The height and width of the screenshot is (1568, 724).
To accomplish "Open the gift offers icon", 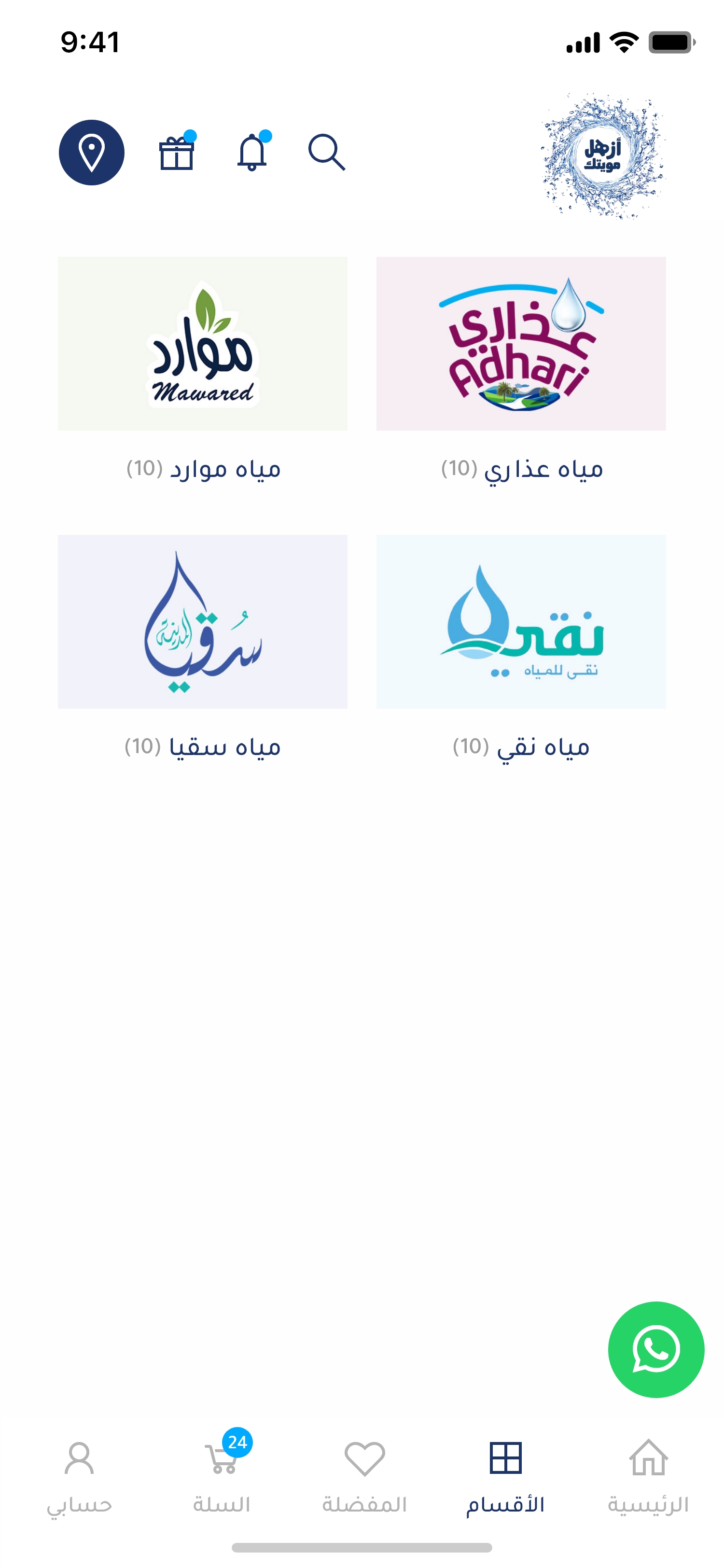I will pyautogui.click(x=177, y=153).
